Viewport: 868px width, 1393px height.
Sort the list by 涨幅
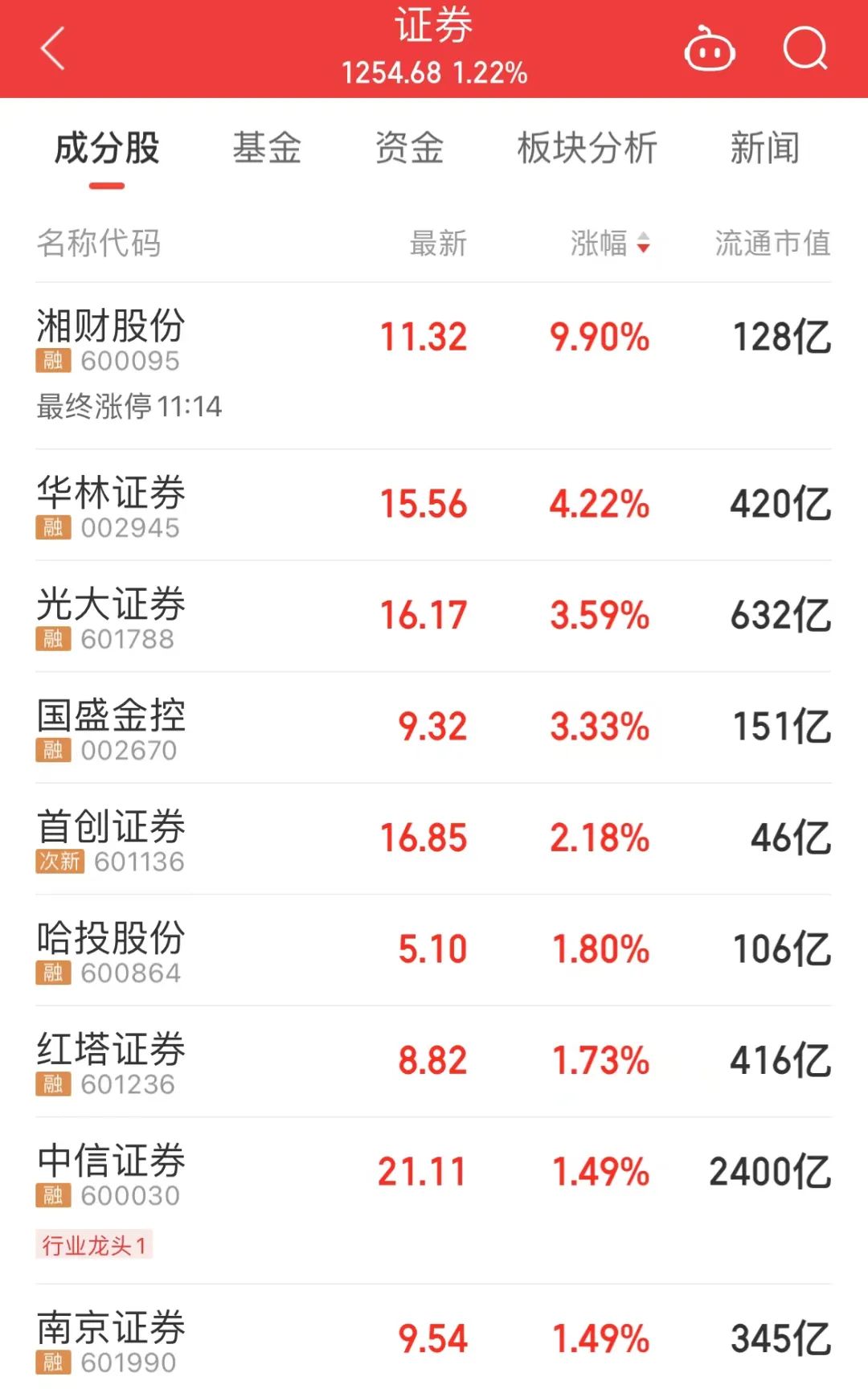[609, 243]
